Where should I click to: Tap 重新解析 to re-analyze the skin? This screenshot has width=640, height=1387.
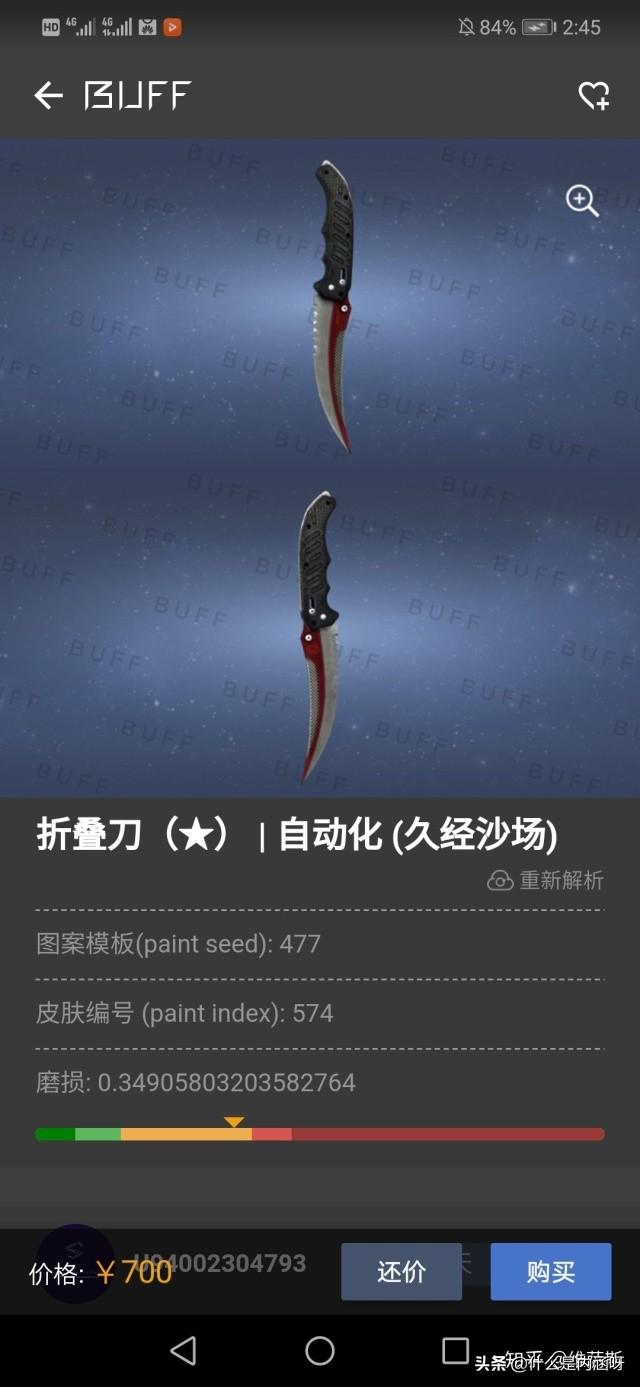(x=546, y=881)
